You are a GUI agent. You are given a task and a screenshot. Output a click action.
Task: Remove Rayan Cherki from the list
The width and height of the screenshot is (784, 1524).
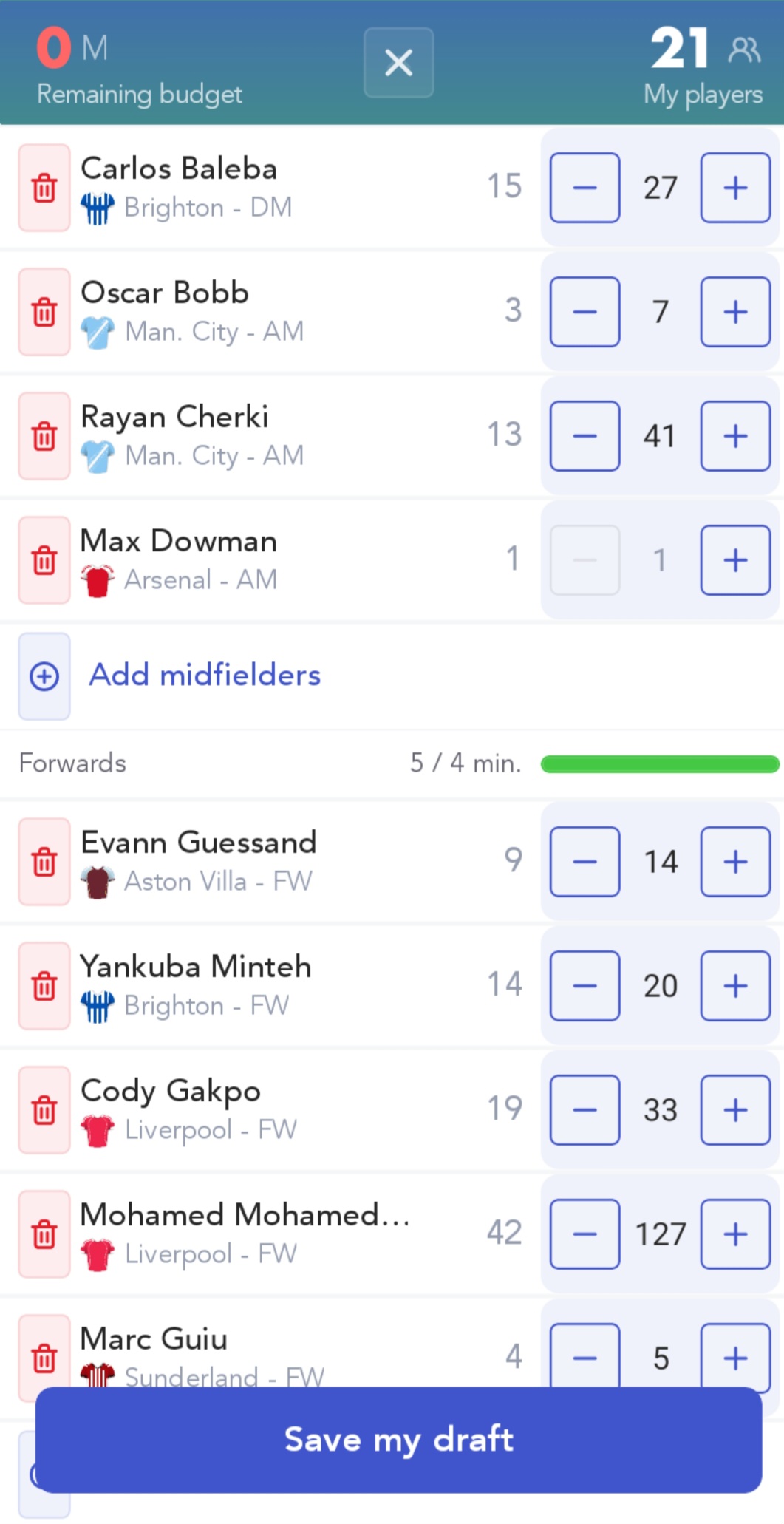44,436
